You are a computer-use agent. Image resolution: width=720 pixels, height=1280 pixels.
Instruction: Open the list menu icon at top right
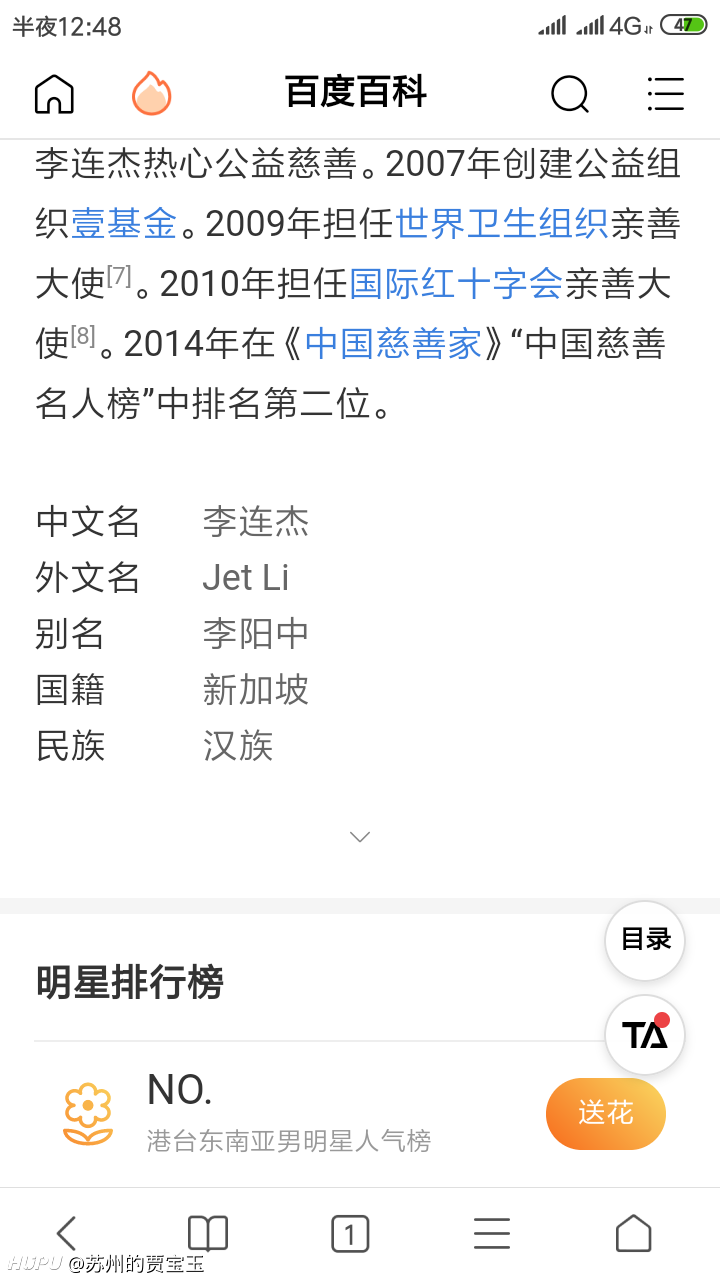click(x=665, y=94)
